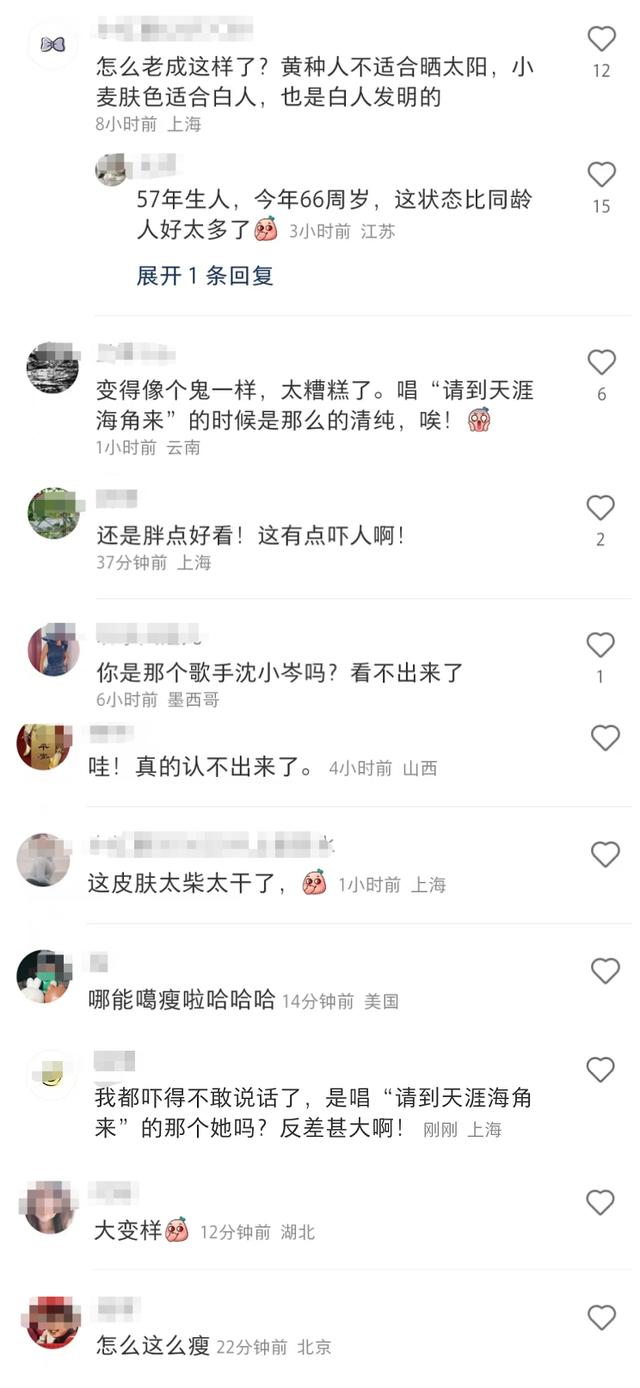Like the comment starting 怎么老成这样了
Screen dimensions: 640x1388
[601, 40]
